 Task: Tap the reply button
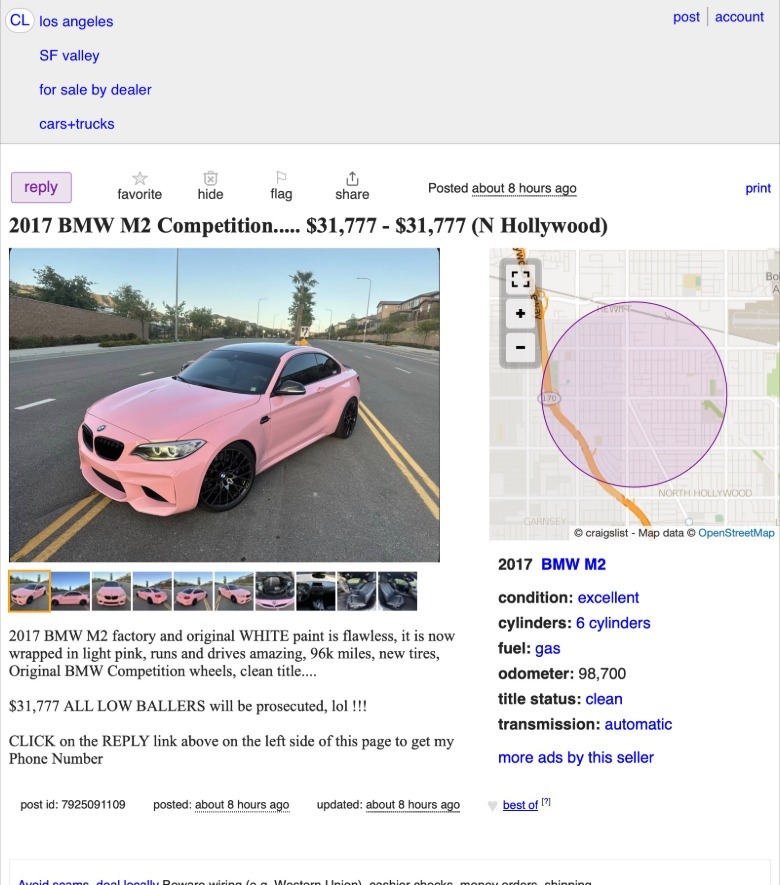[41, 187]
